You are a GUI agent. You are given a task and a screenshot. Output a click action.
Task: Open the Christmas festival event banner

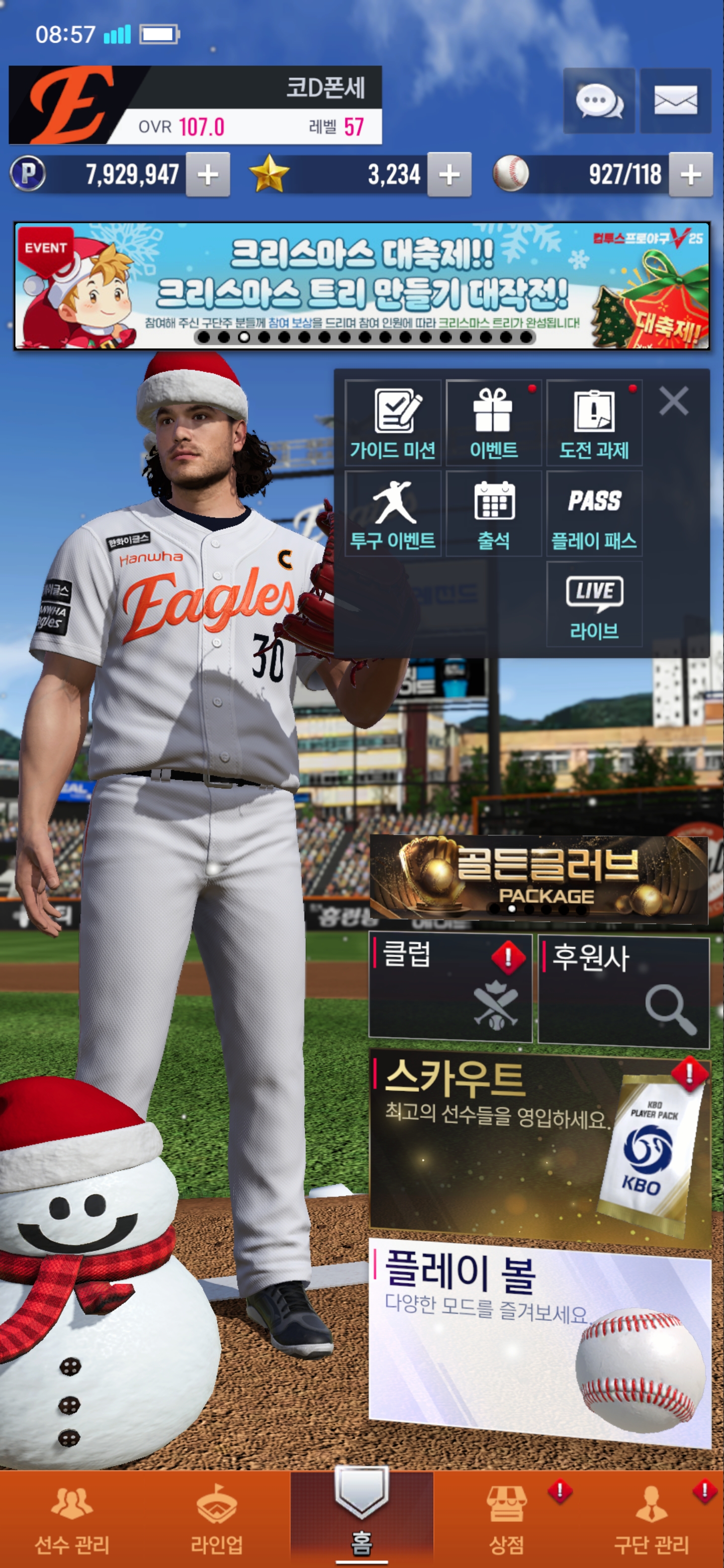361,286
